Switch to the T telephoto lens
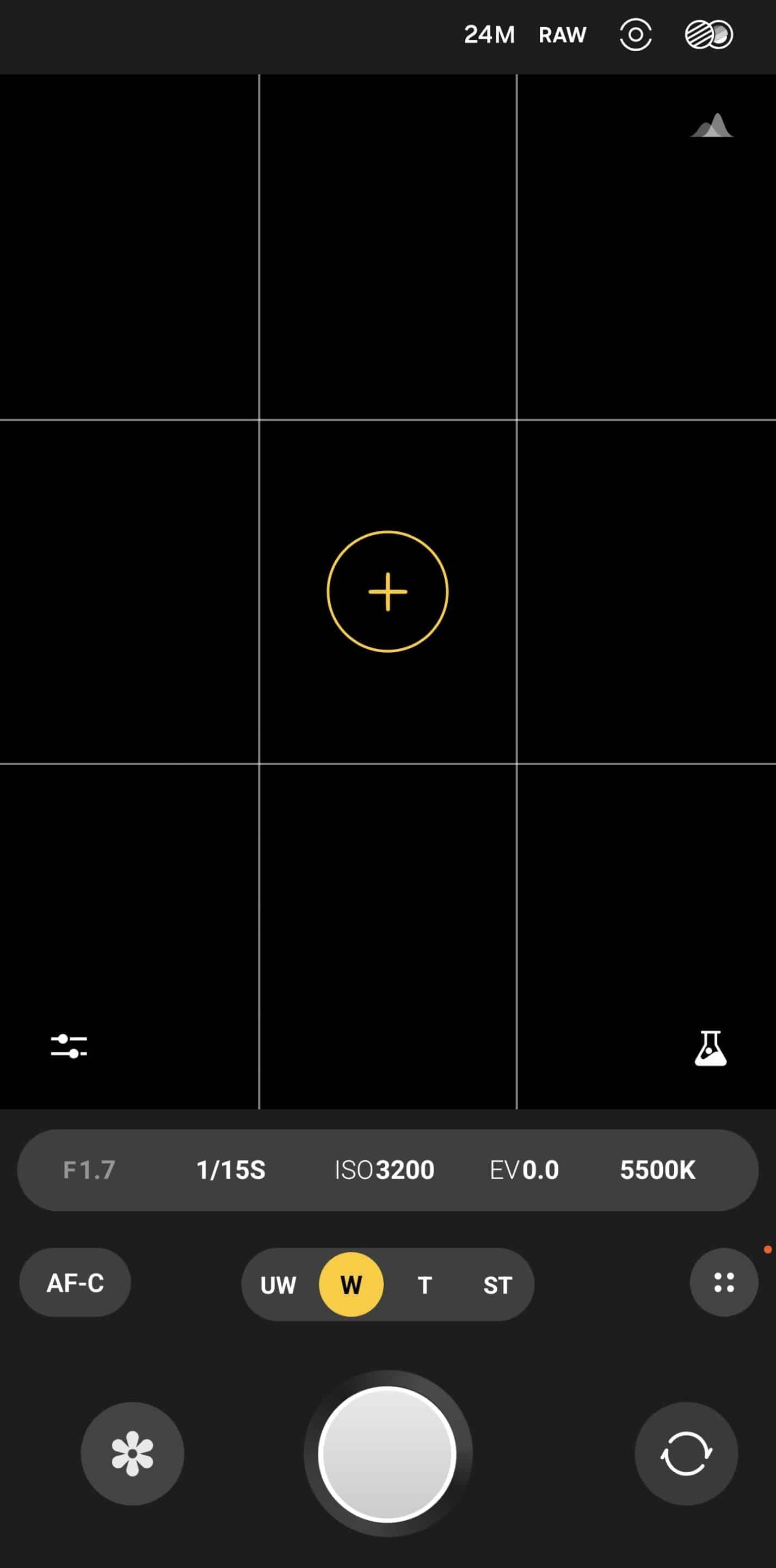 [425, 1285]
